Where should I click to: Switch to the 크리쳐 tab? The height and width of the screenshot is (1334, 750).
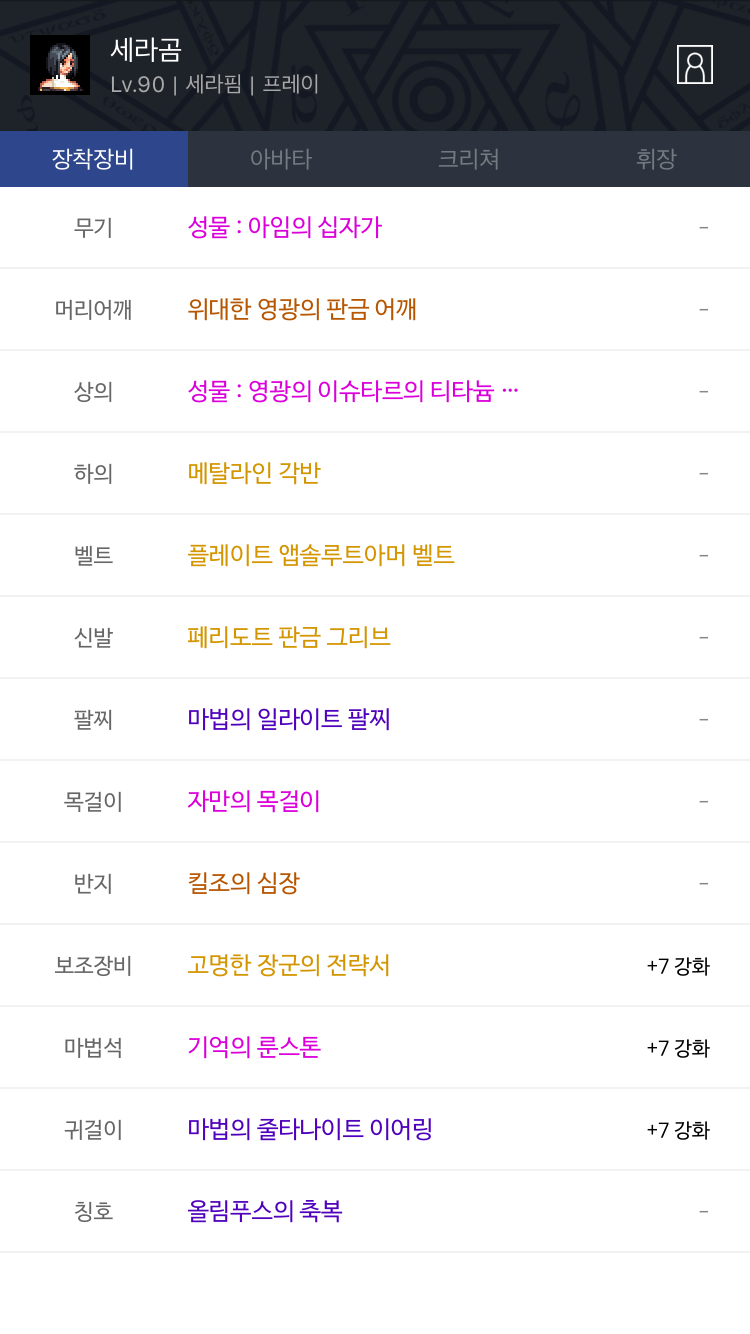(x=469, y=159)
